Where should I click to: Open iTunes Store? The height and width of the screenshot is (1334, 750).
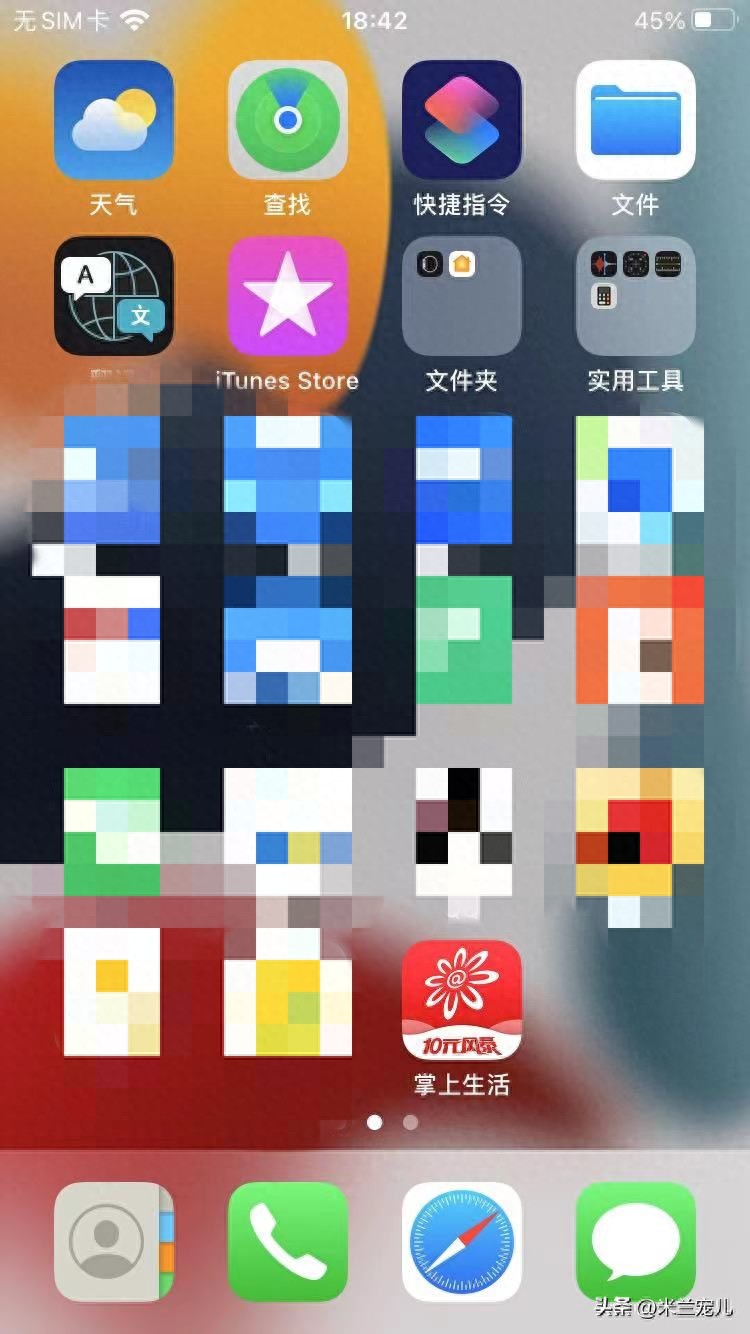(288, 296)
